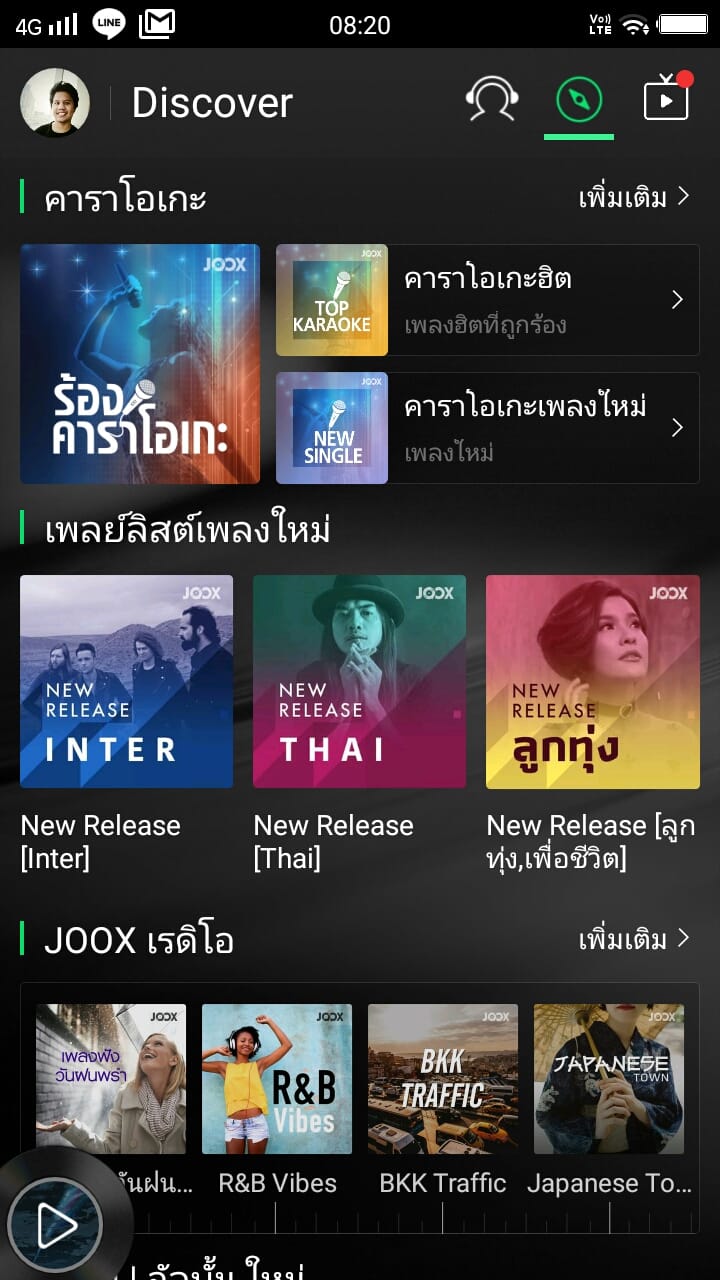Play the Japanese Town radio station
The image size is (720, 1280).
point(609,1079)
